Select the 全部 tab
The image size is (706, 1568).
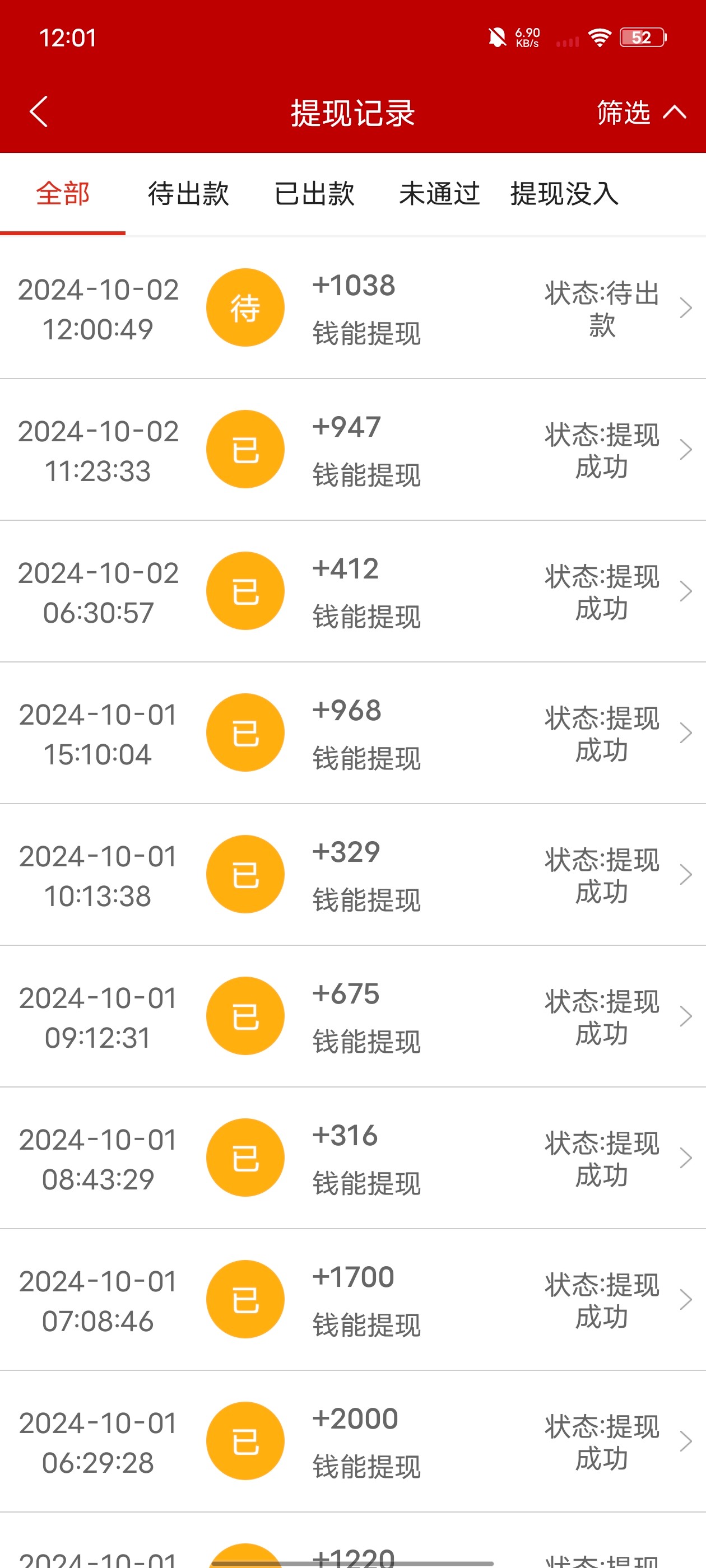(x=63, y=194)
